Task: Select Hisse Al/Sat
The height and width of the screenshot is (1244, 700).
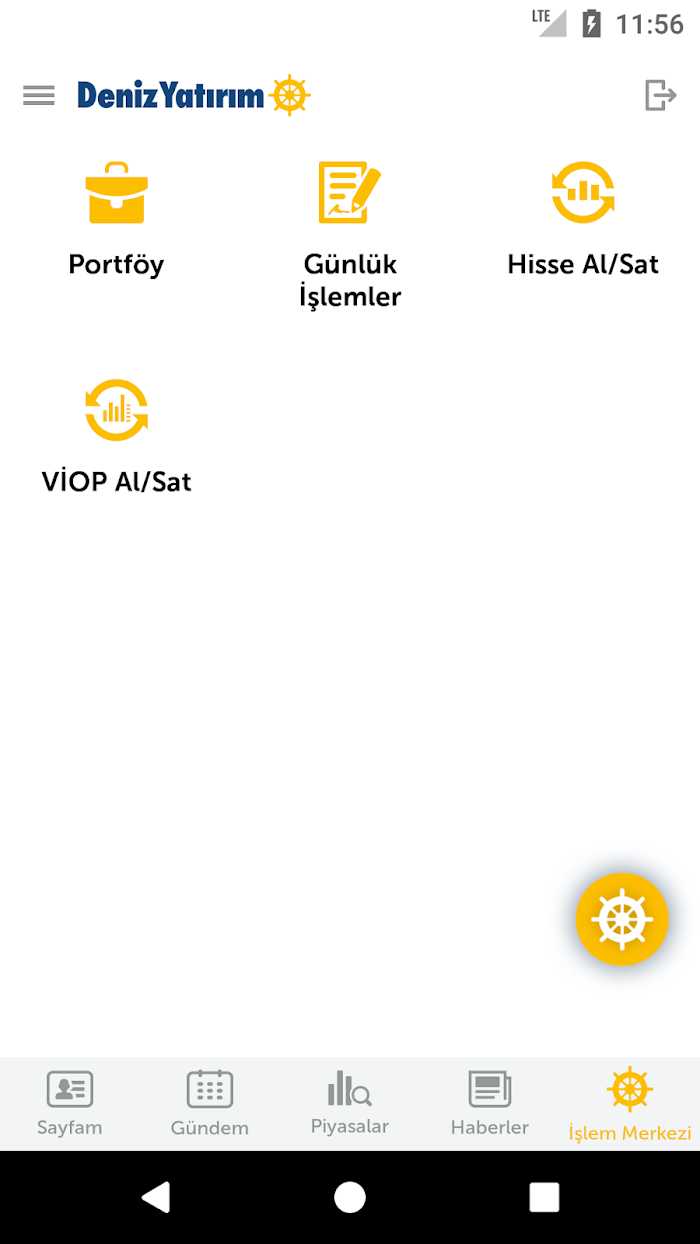Action: pyautogui.click(x=583, y=220)
